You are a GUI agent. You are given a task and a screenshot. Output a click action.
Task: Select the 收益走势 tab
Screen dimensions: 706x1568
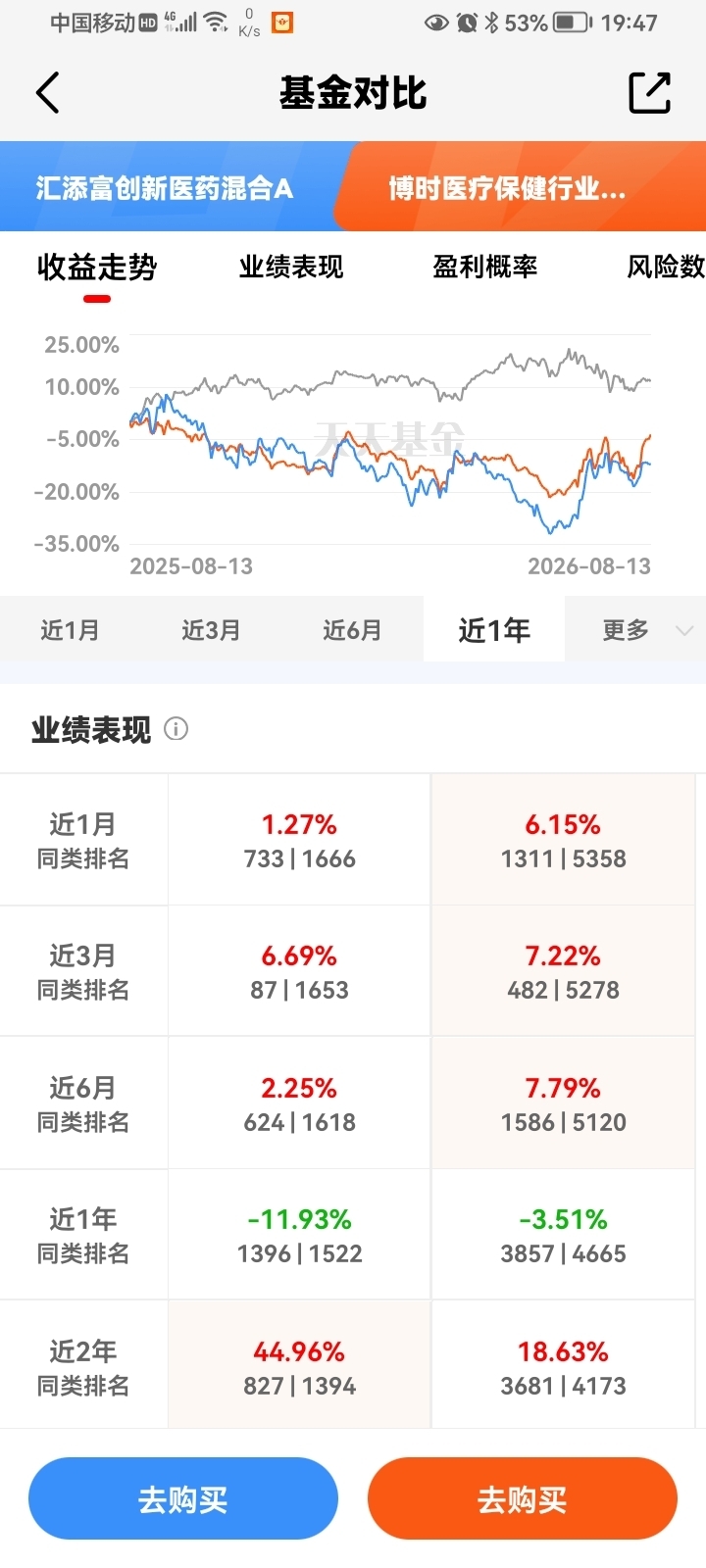point(97,268)
